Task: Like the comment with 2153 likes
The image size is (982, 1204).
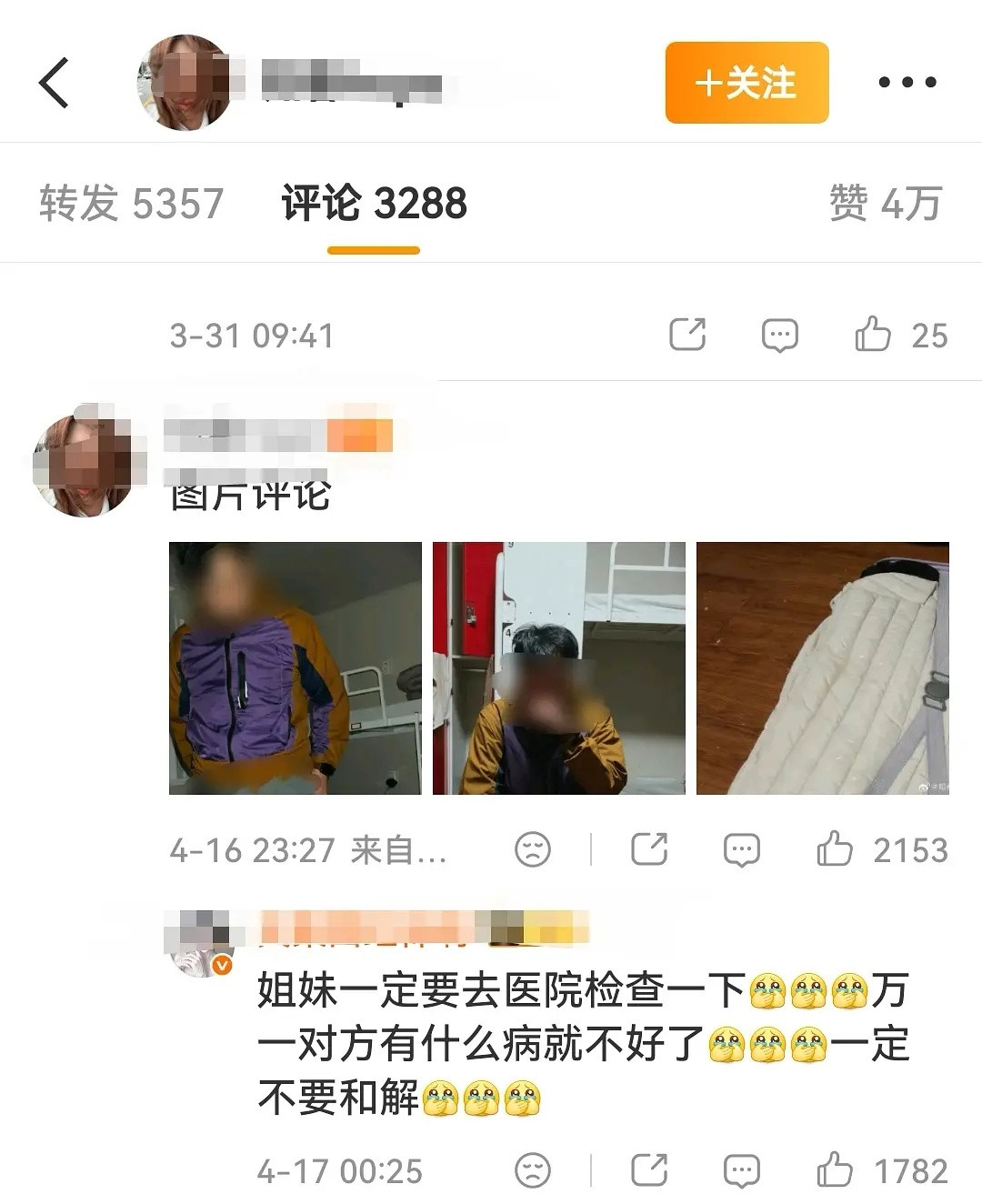Action: tap(836, 850)
